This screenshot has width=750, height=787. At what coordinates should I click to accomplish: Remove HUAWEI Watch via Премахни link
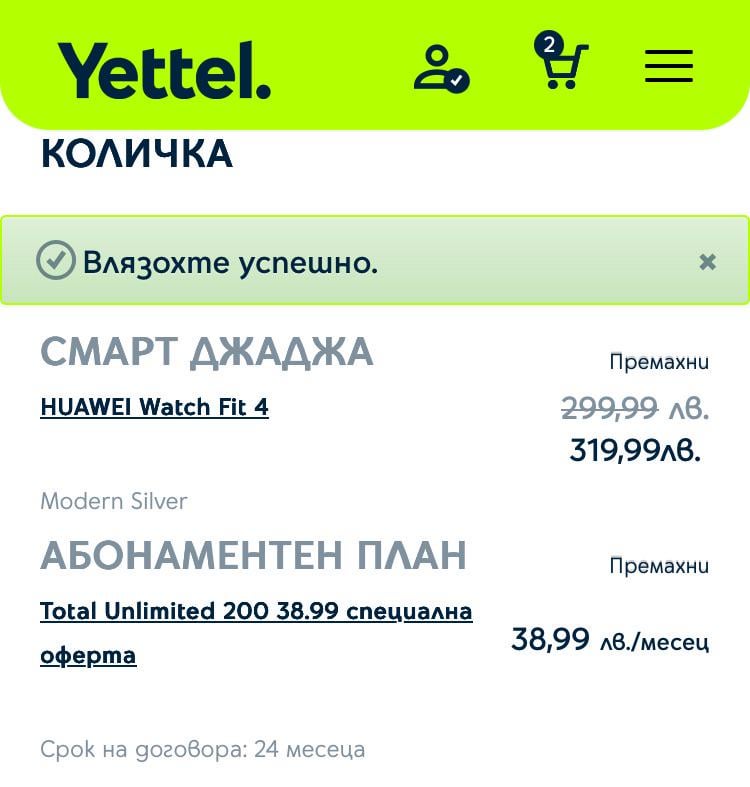pos(658,361)
